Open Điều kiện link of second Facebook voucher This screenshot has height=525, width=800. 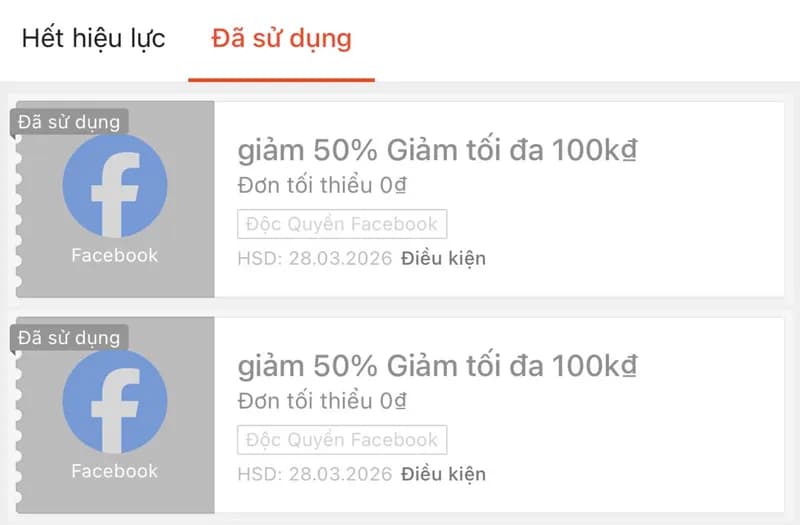(x=443, y=473)
